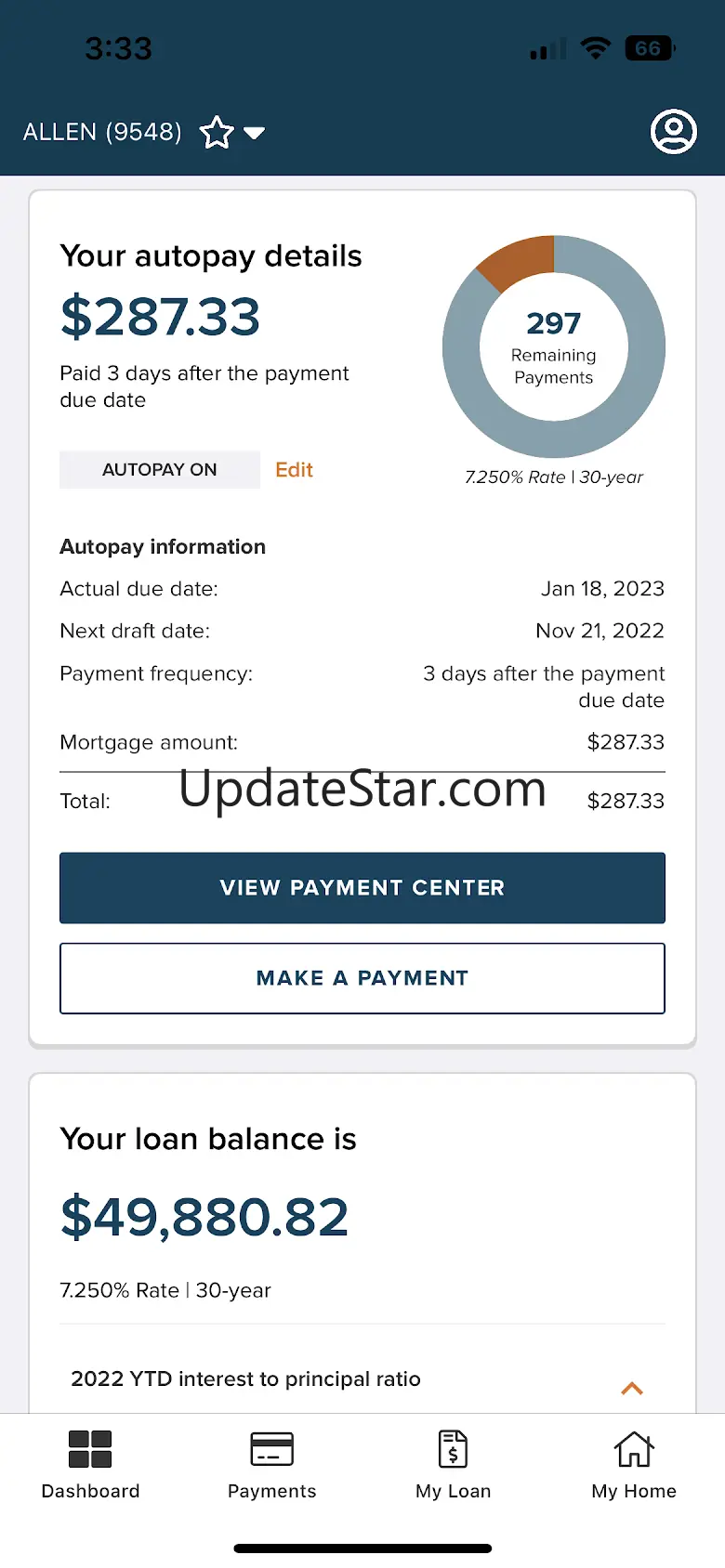Screen dimensions: 725x1568
Task: Mark the ALLEN (9548) loan as favorite
Action: point(217,133)
